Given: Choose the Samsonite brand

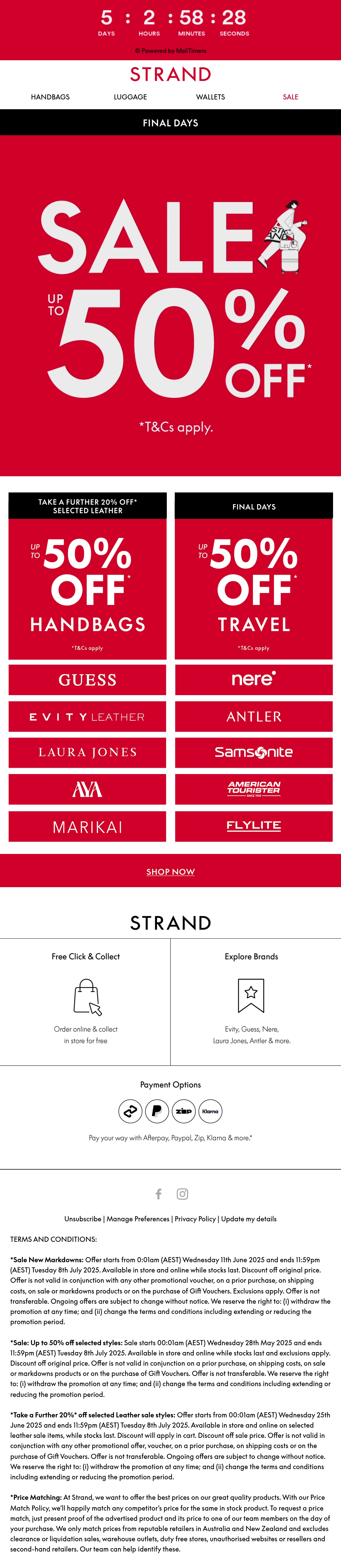Looking at the screenshot, I should (254, 753).
